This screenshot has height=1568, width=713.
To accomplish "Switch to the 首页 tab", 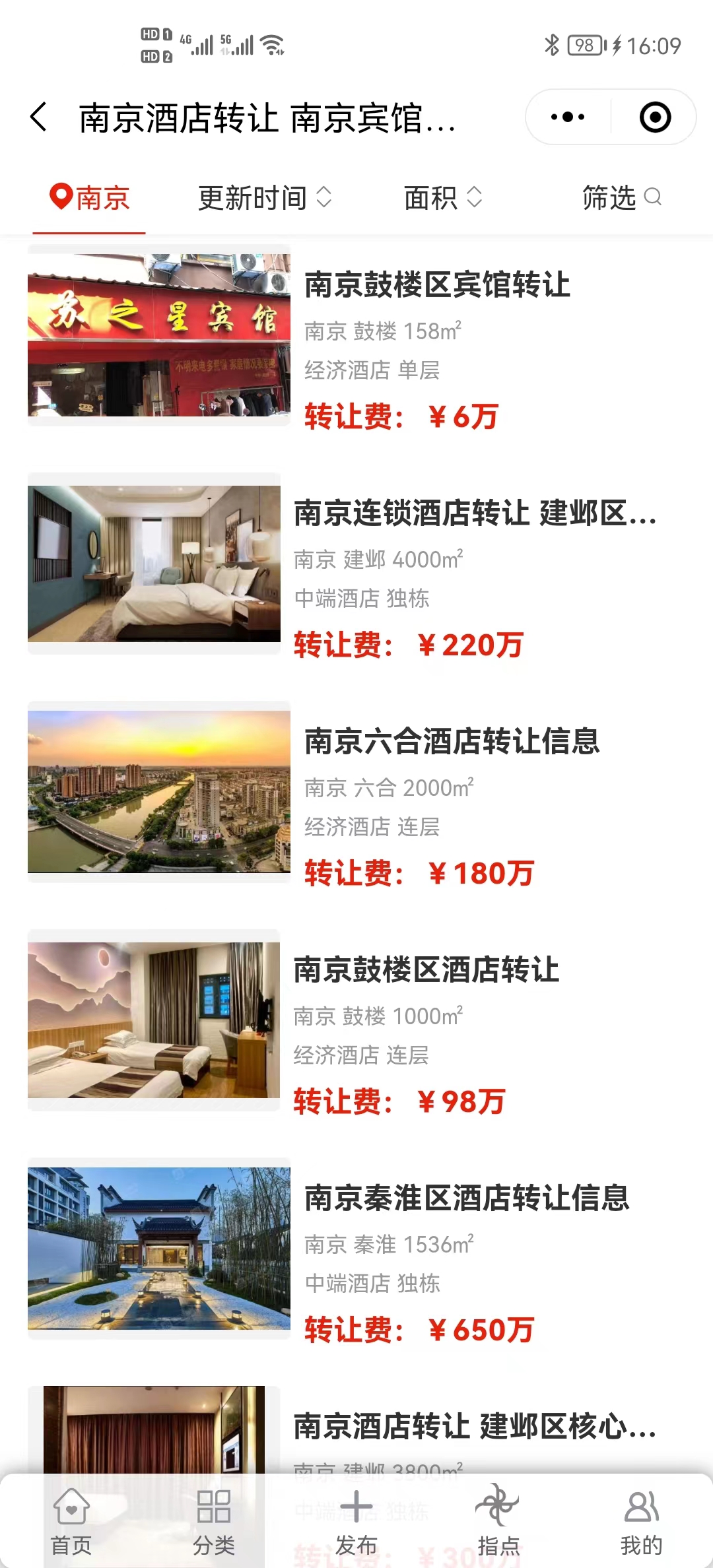I will click(x=71, y=1522).
